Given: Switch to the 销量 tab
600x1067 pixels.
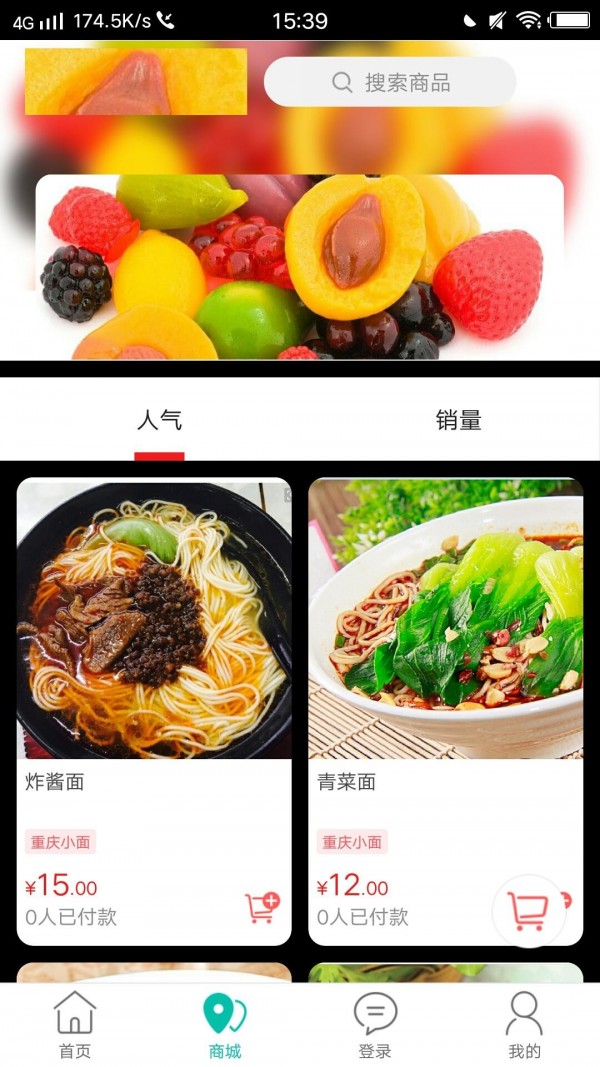Looking at the screenshot, I should (x=458, y=420).
